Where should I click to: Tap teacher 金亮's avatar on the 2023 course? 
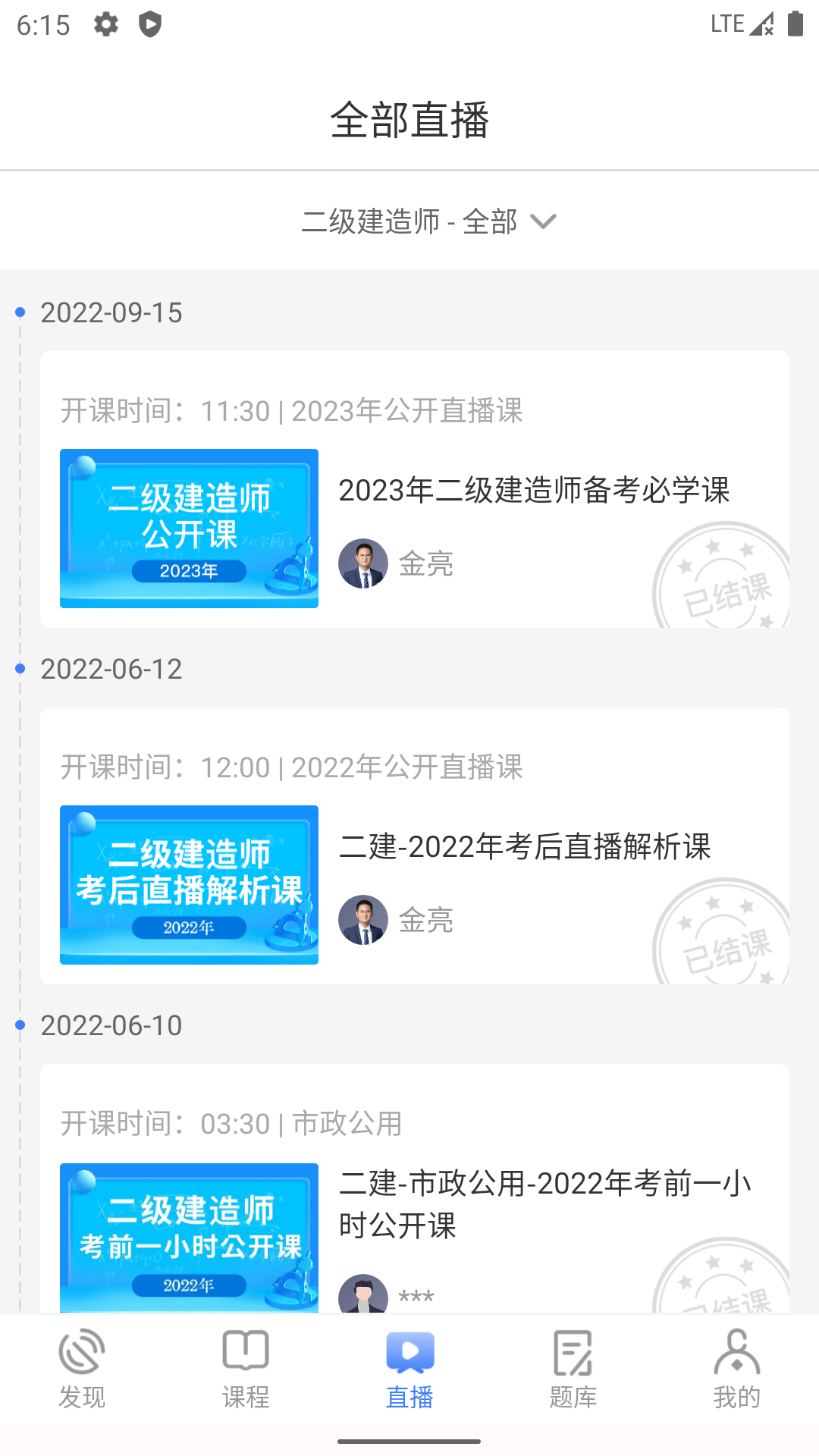click(x=363, y=564)
